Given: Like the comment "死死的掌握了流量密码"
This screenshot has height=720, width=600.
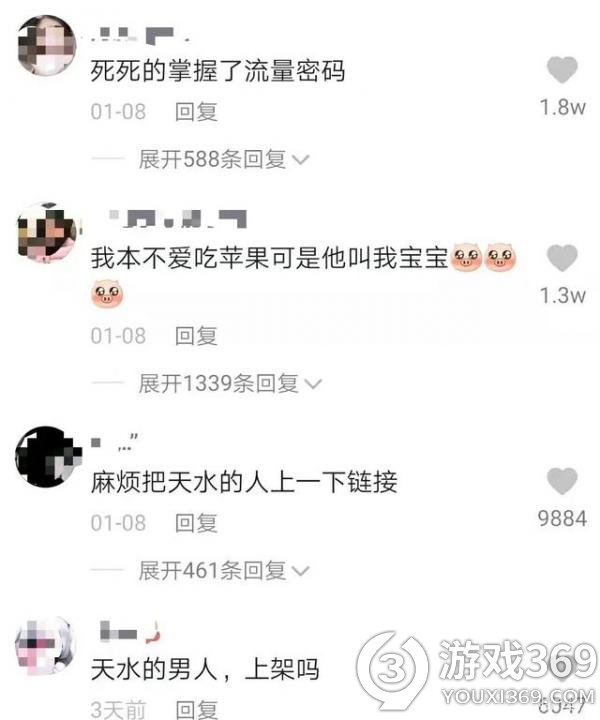Looking at the screenshot, I should point(563,70).
